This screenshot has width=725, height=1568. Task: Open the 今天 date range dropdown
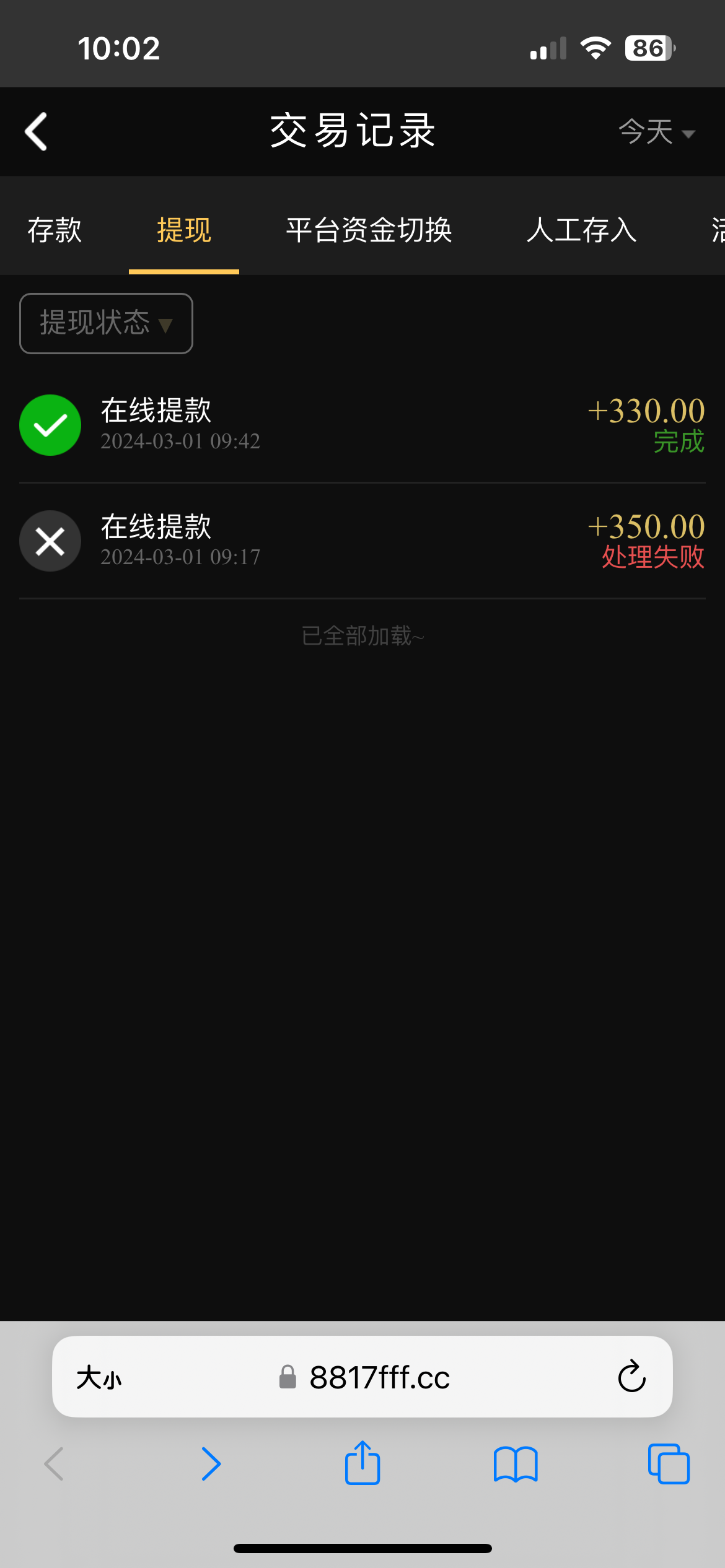tap(656, 132)
